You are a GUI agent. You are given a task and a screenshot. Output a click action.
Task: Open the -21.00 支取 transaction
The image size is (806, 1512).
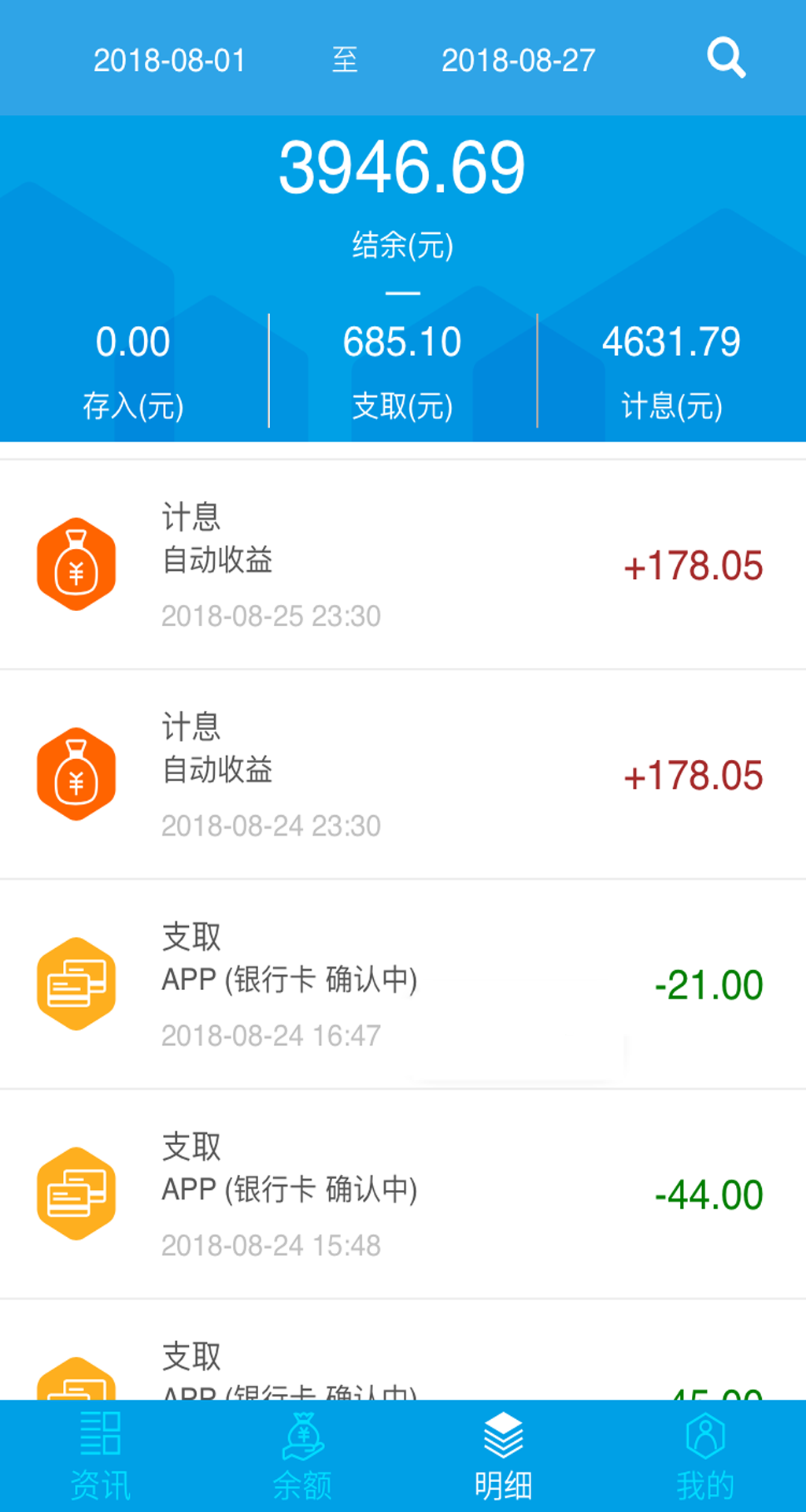coord(403,984)
